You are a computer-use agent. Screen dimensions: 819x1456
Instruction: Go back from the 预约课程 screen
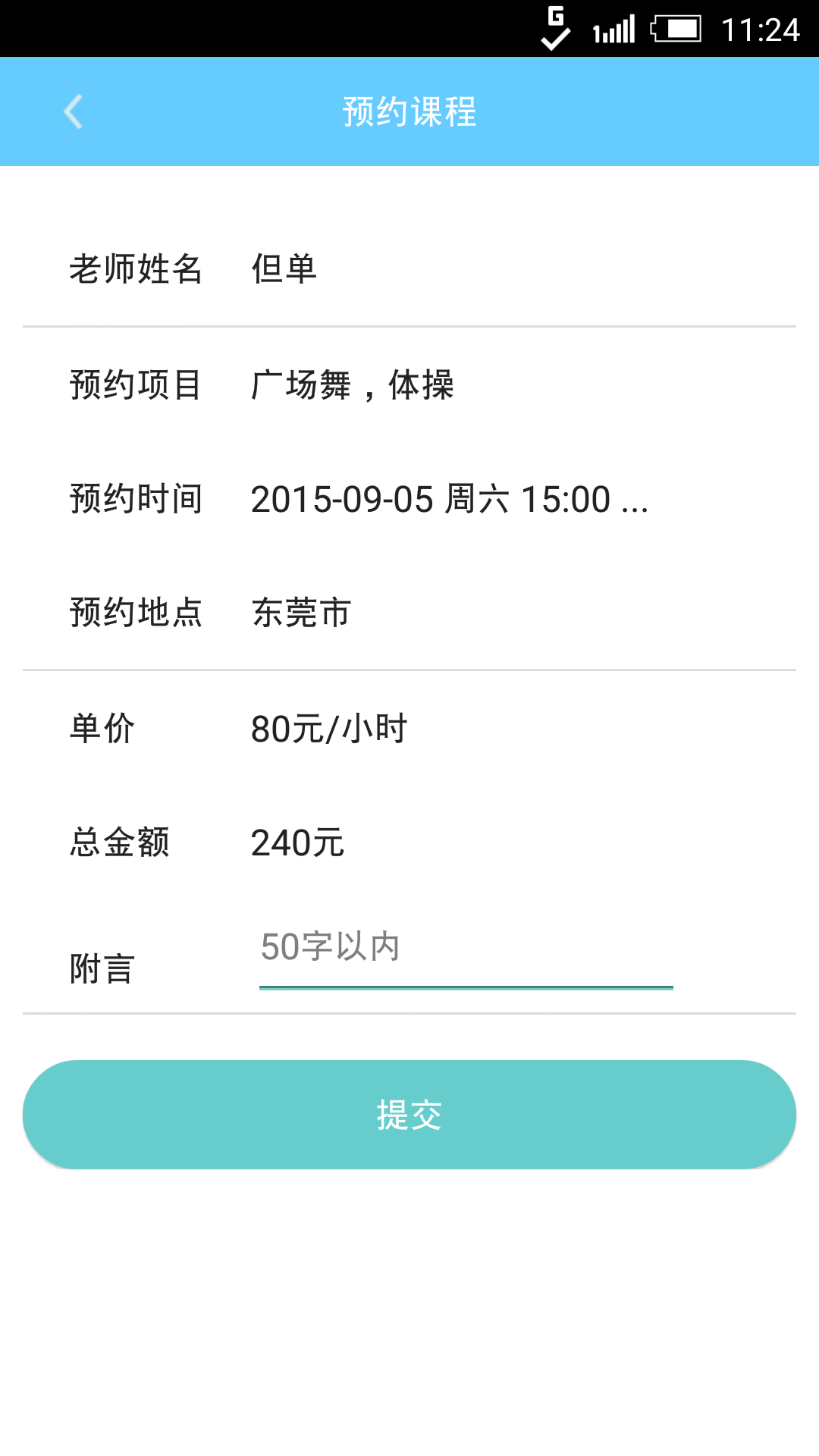[x=73, y=112]
